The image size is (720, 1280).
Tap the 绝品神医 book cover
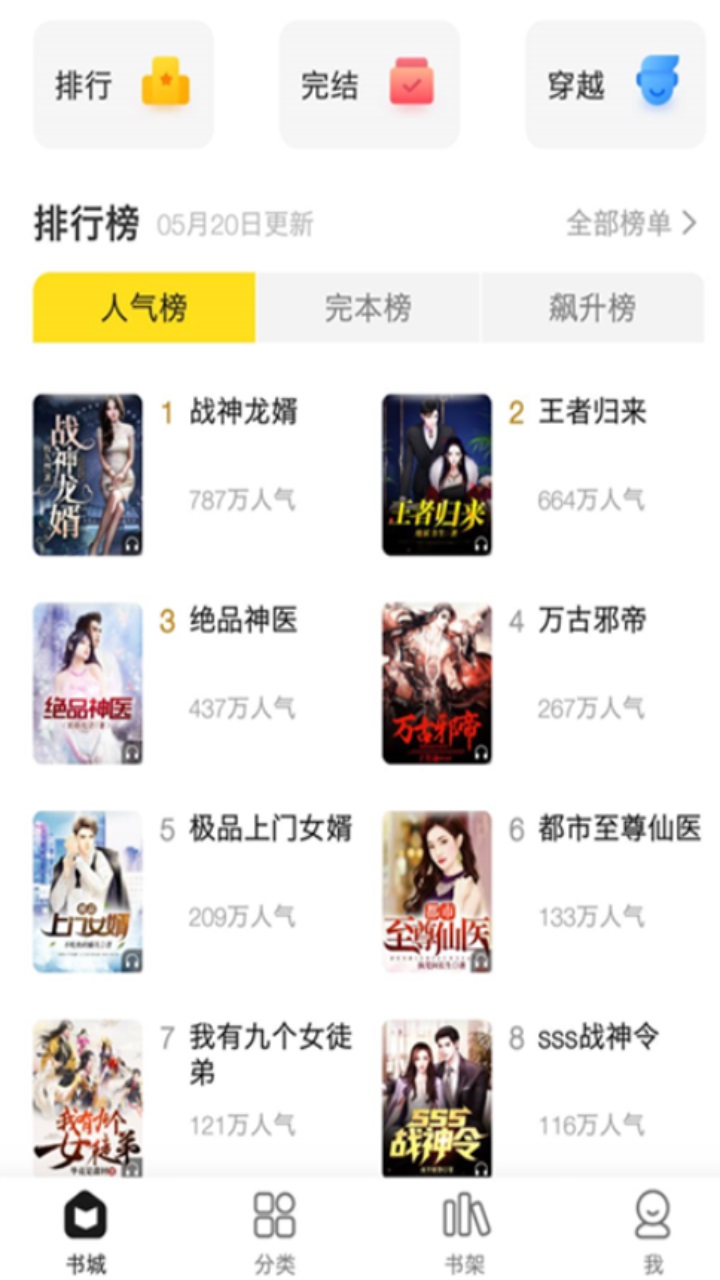pyautogui.click(x=88, y=683)
